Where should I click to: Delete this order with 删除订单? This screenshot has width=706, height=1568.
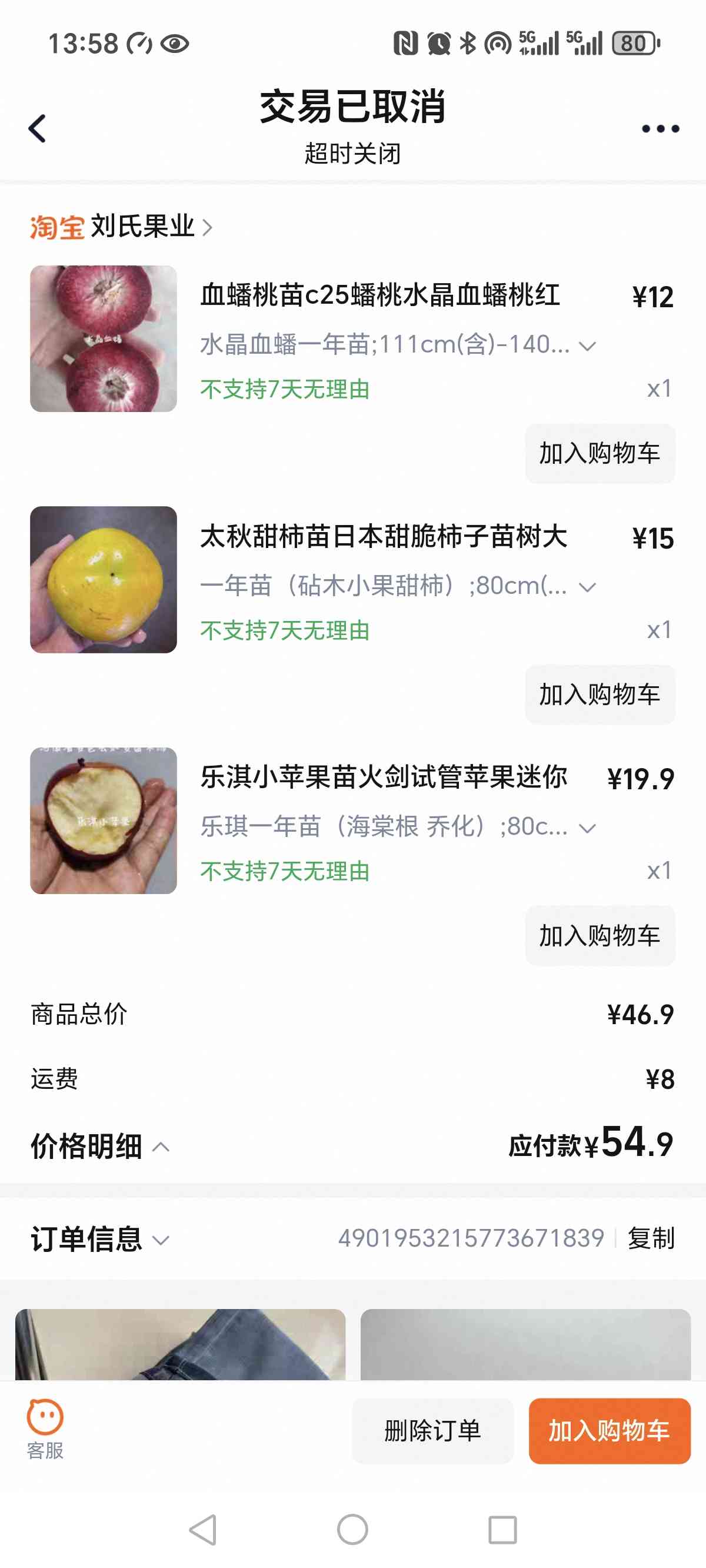pyautogui.click(x=432, y=1430)
